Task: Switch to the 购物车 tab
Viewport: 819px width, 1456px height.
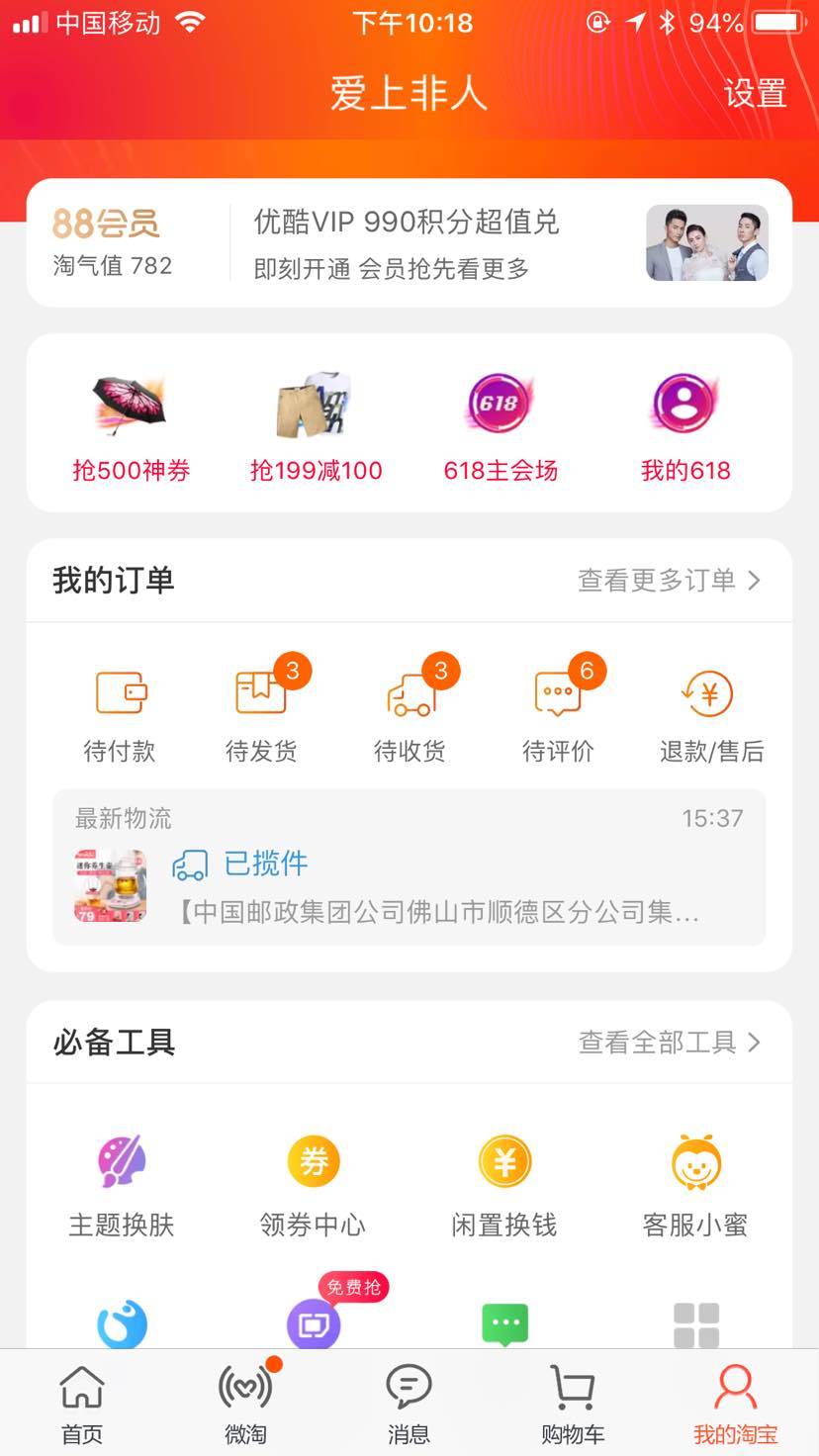Action: click(573, 1403)
